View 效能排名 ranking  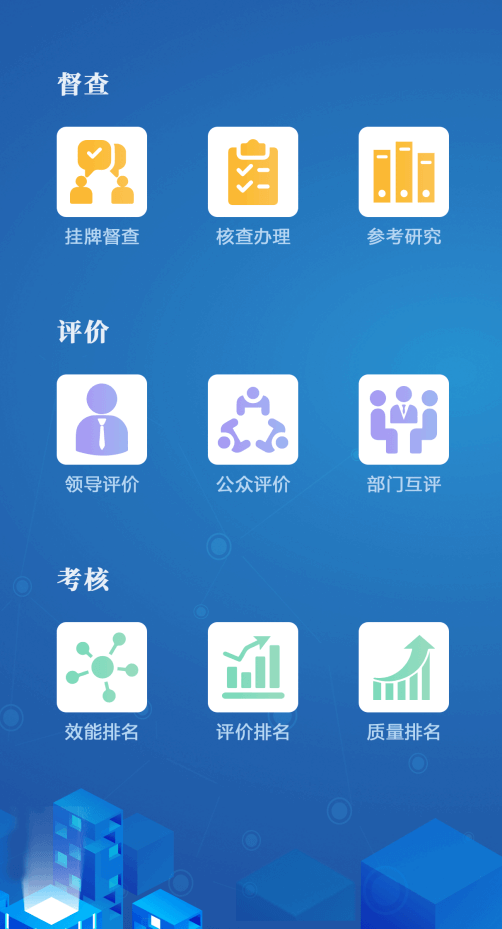click(x=101, y=667)
